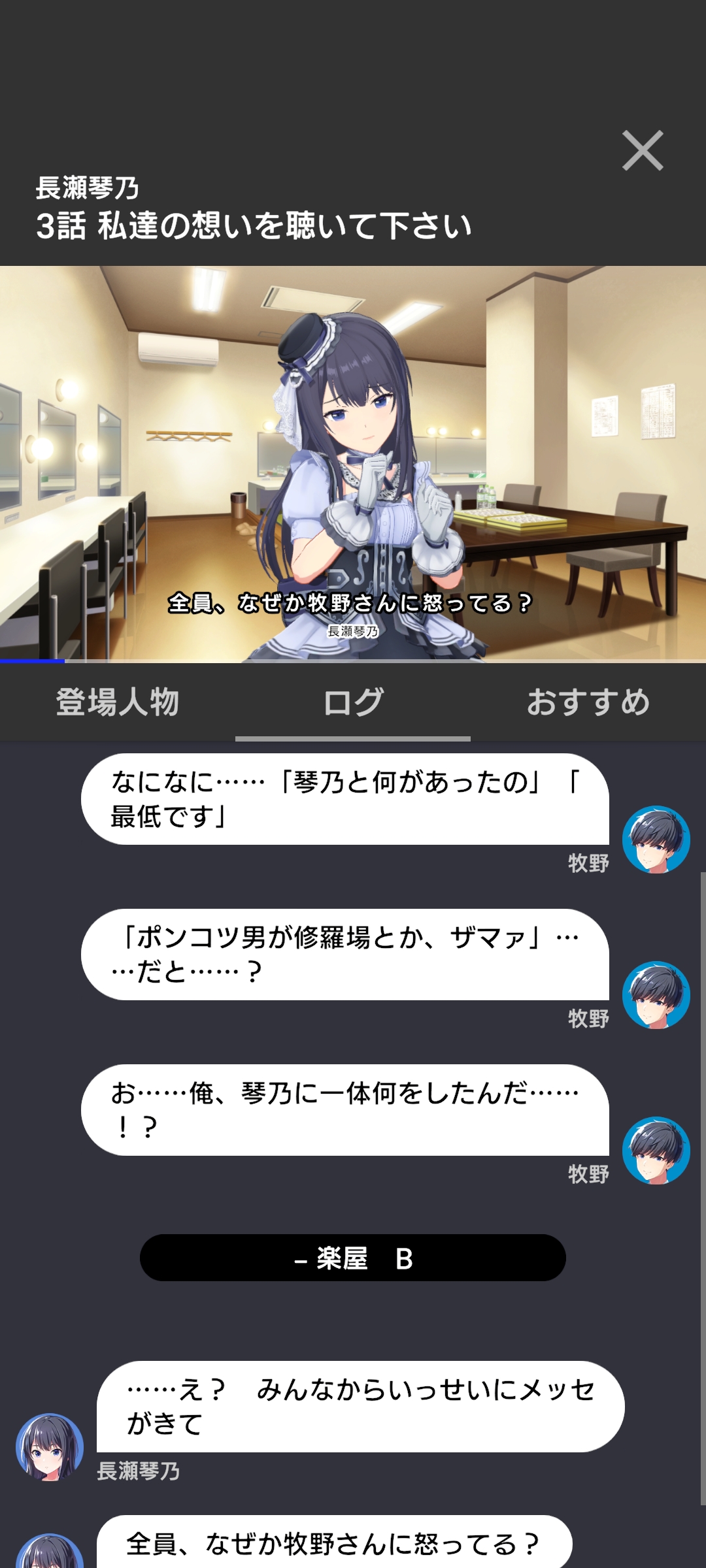The height and width of the screenshot is (1568, 706).
Task: Switch to the 登場人物 tab
Action: (118, 702)
